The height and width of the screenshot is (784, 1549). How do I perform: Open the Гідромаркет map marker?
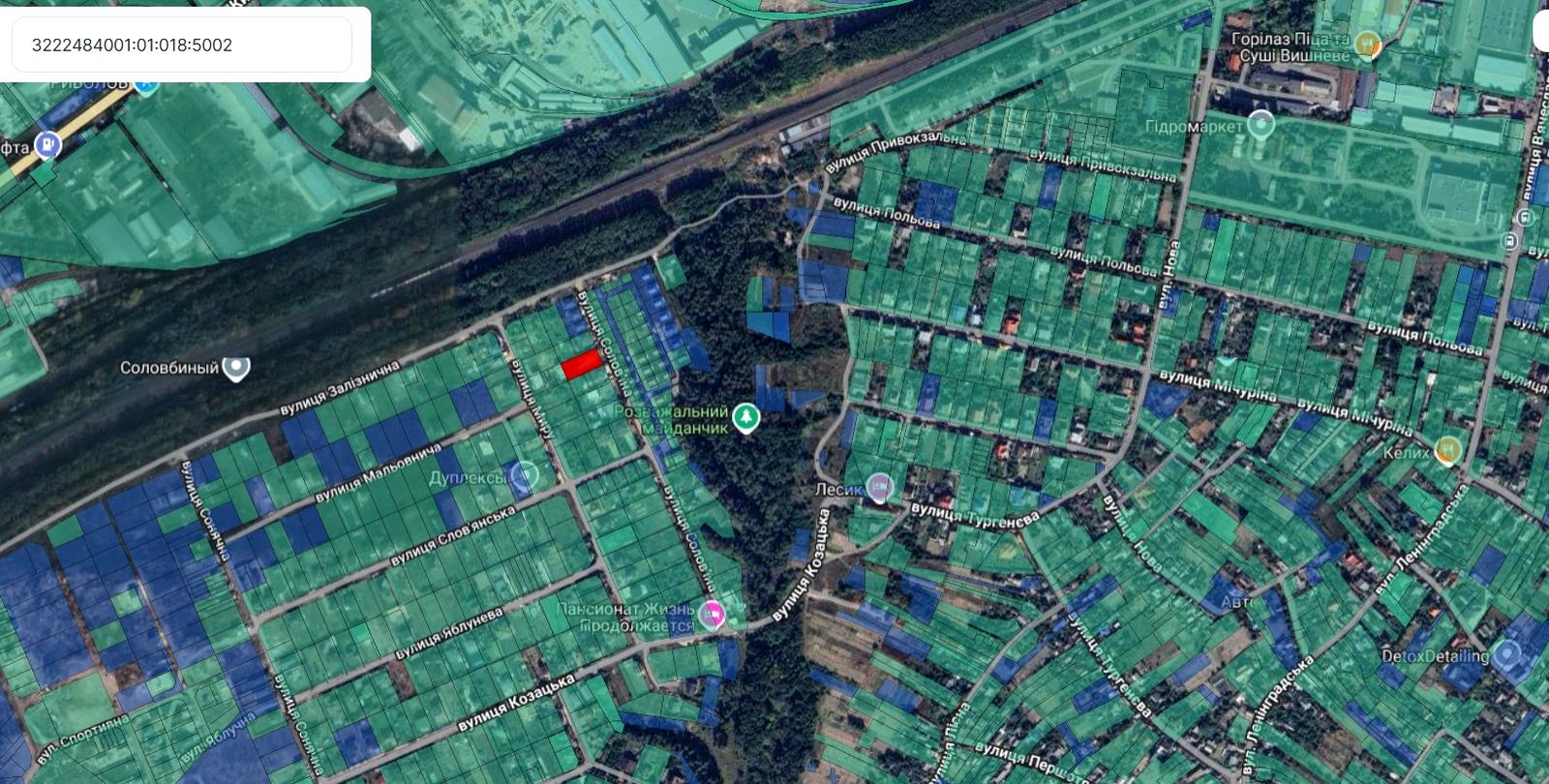[x=1260, y=125]
